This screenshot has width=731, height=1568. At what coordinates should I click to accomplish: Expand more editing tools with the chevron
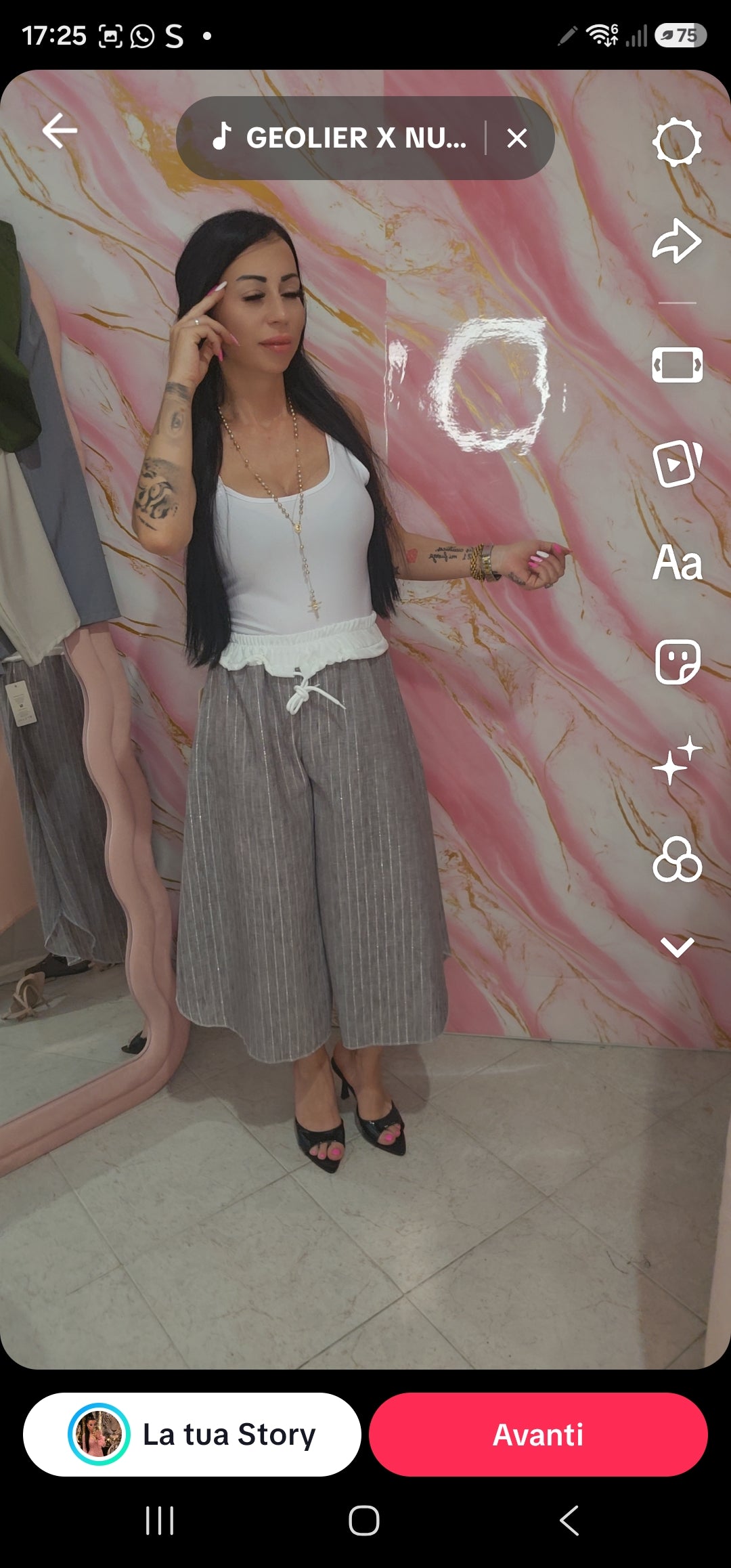coord(677,946)
